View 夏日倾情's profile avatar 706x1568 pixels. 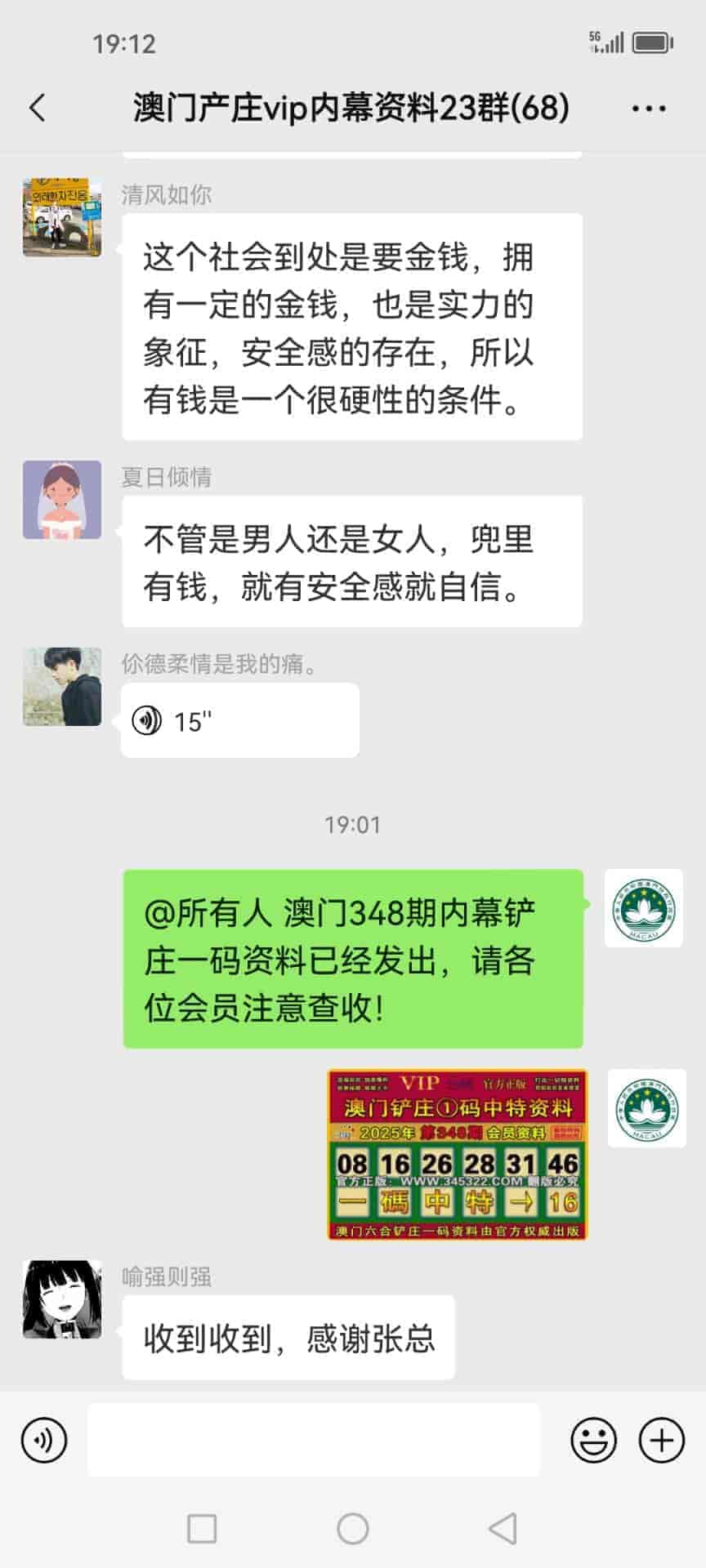click(62, 500)
